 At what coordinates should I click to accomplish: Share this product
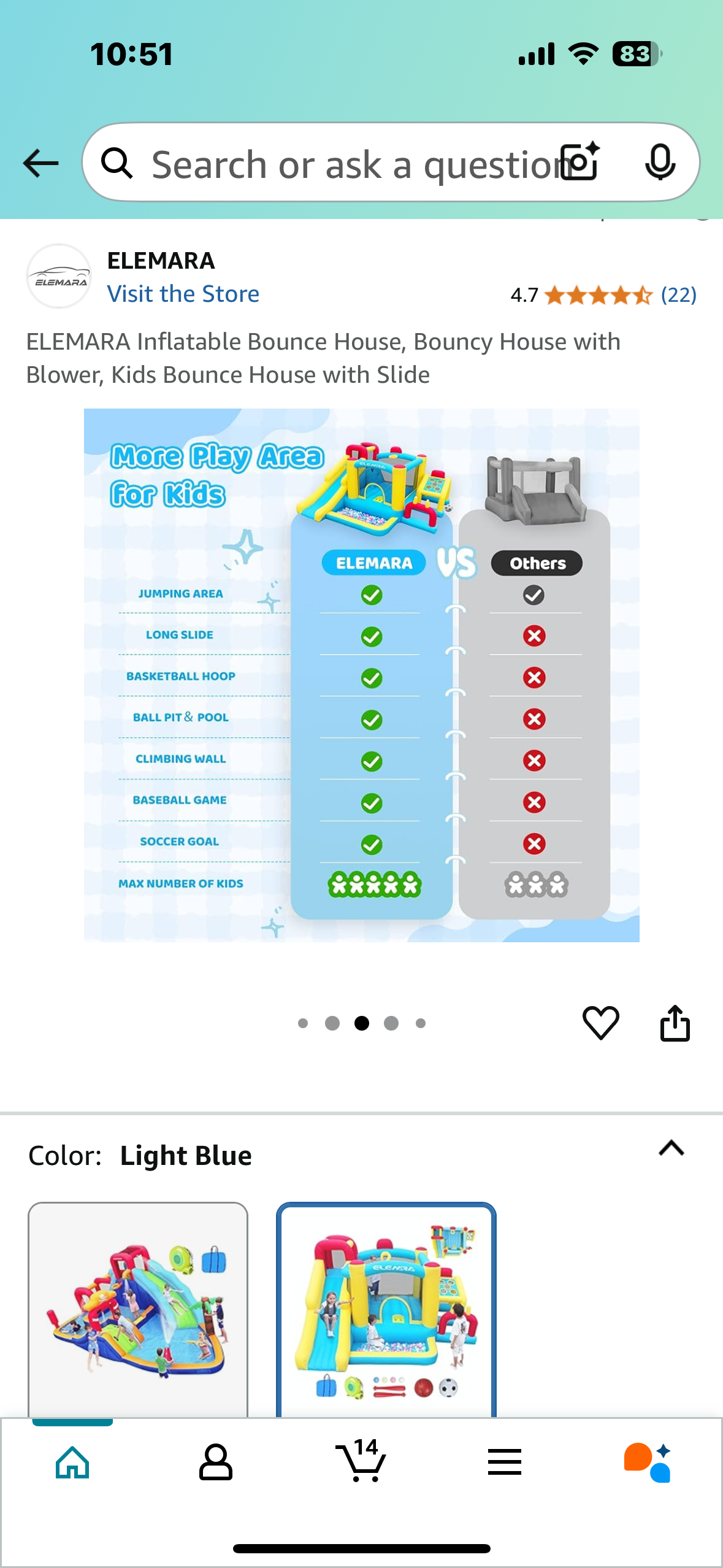[x=675, y=1023]
